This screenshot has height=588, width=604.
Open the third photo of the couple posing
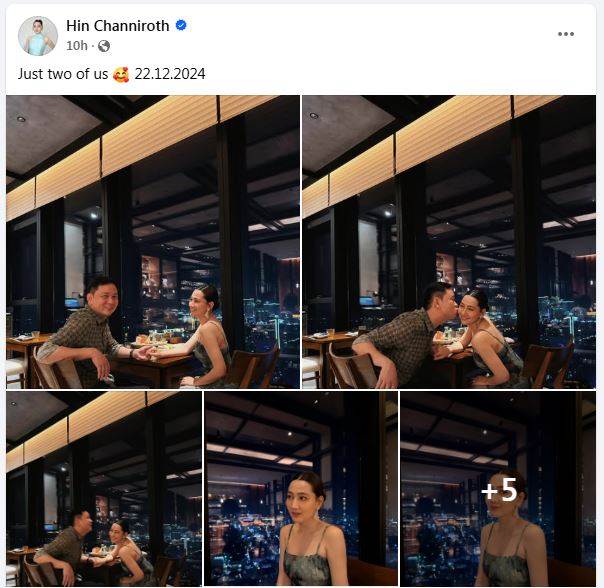(103, 488)
